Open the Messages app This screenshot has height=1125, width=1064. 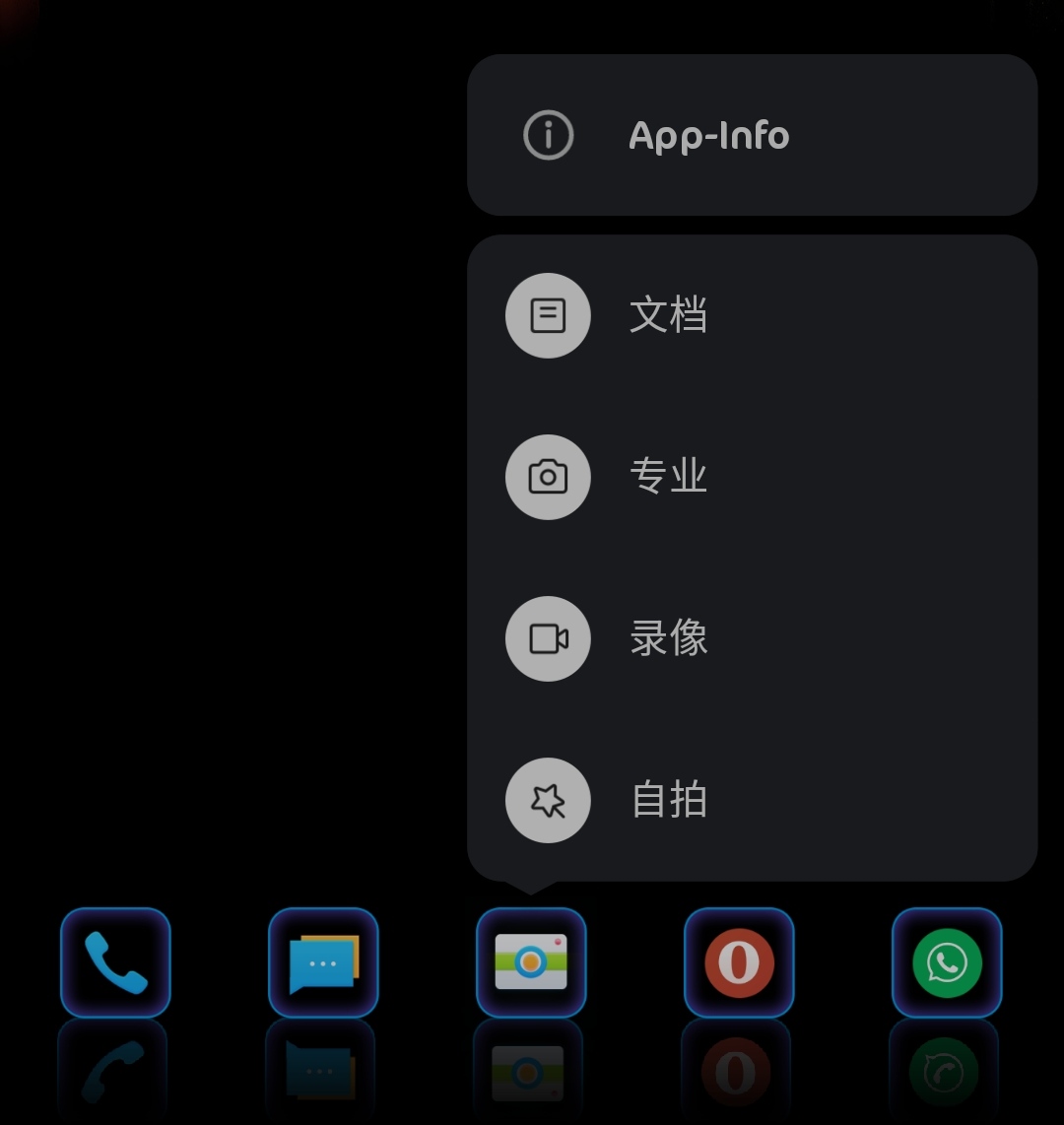point(323,962)
